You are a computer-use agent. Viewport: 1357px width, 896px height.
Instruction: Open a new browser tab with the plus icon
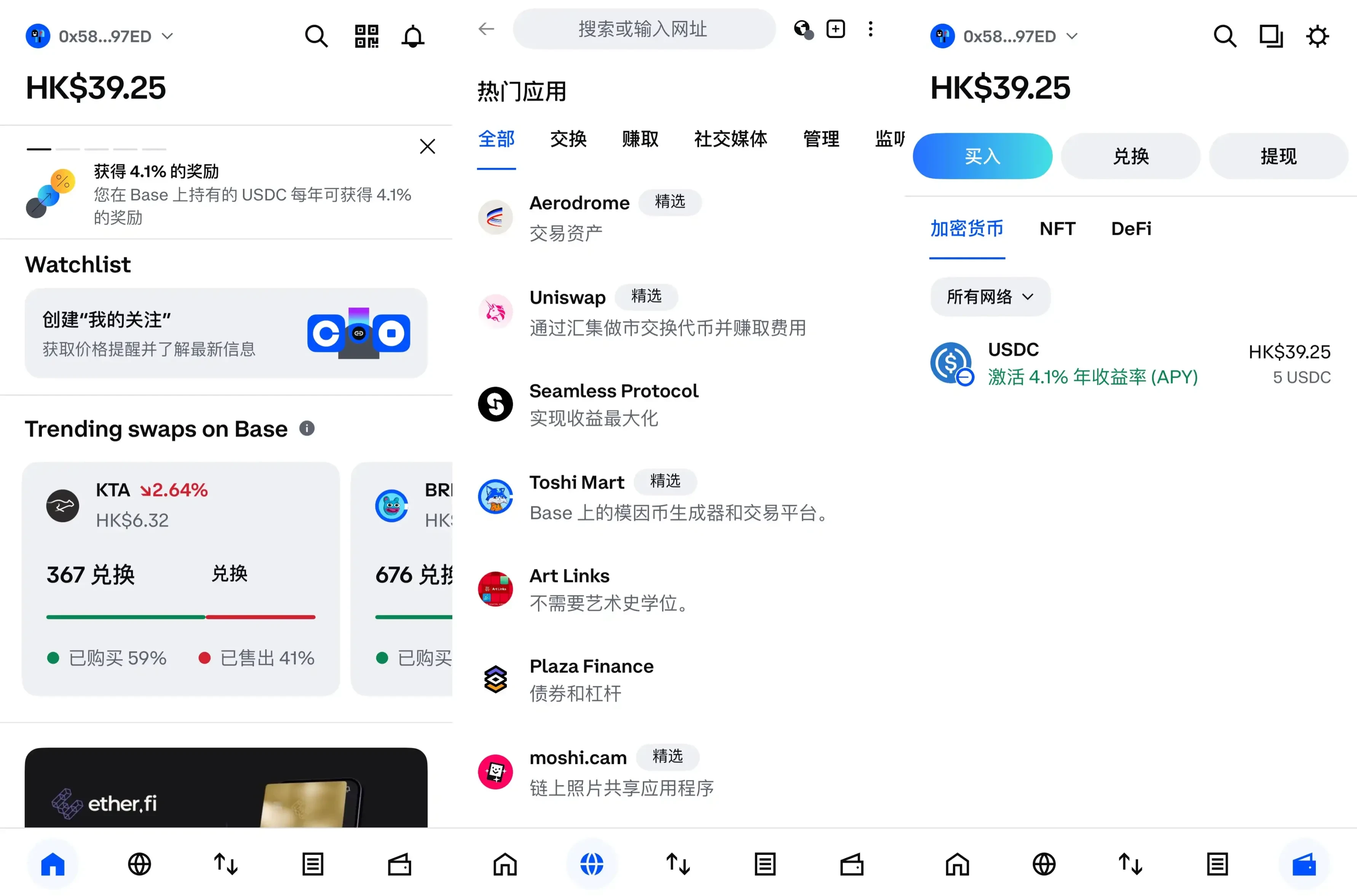click(x=835, y=29)
